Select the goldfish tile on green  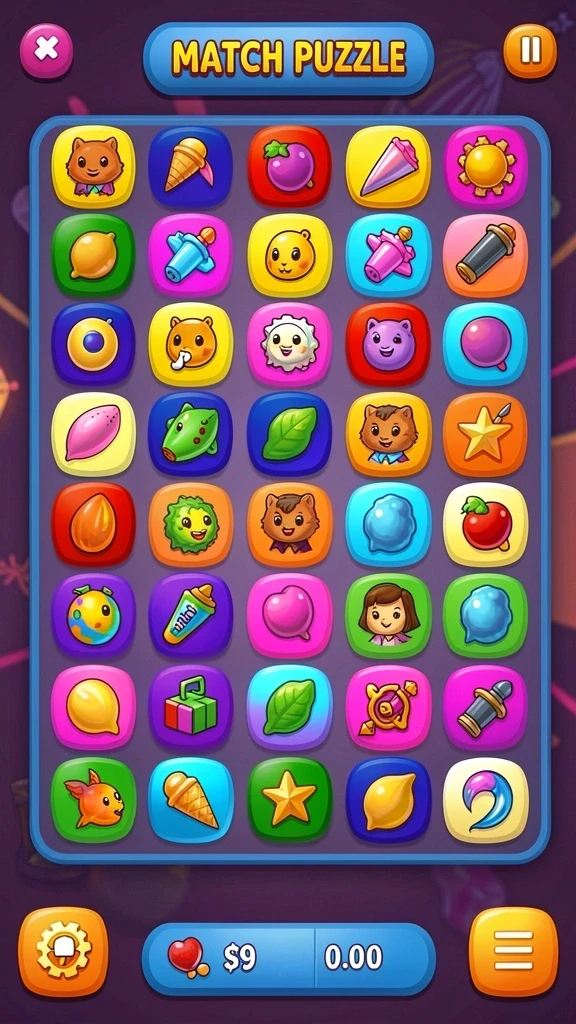93,799
